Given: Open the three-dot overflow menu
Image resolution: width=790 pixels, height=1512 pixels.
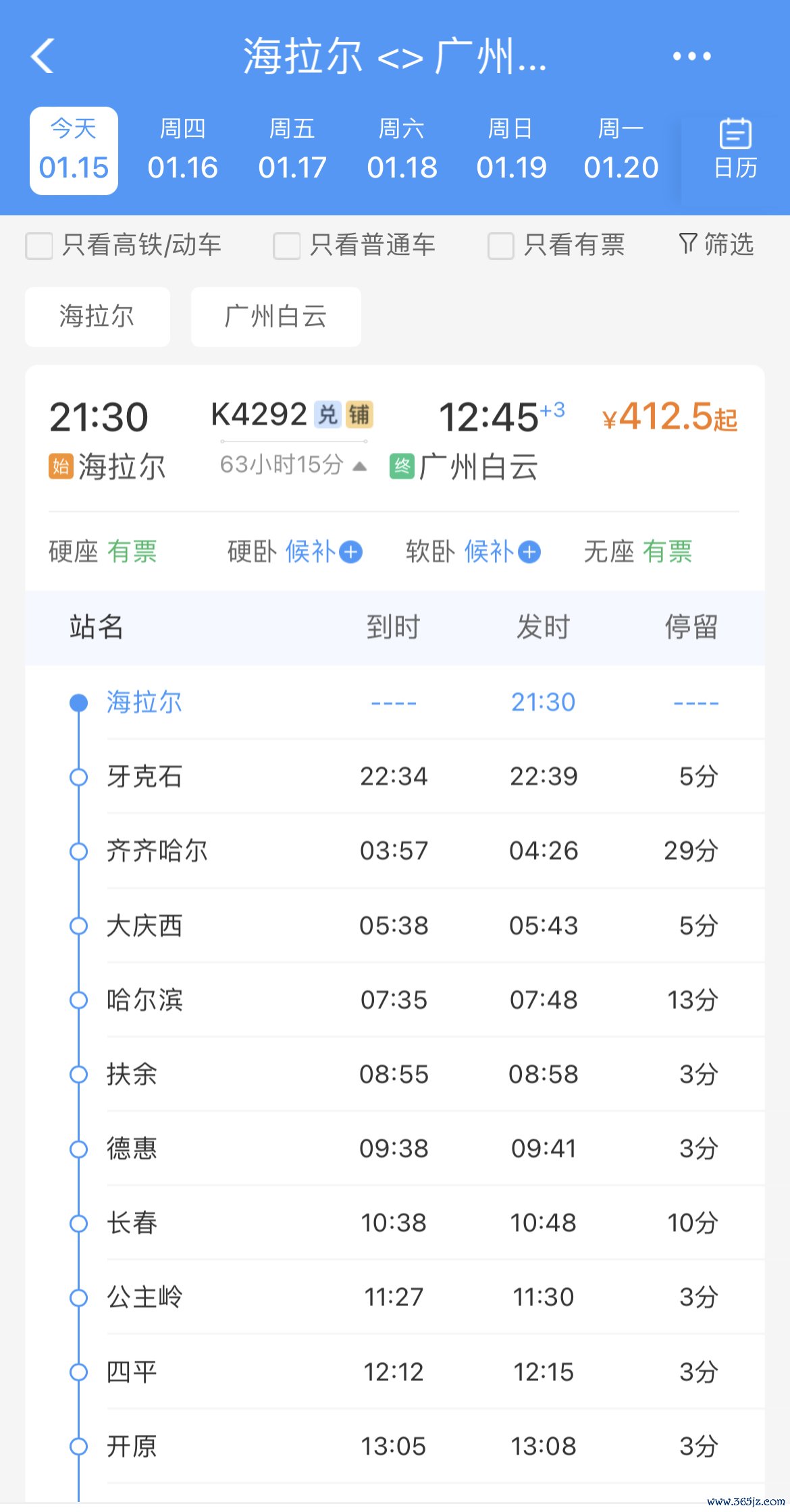Looking at the screenshot, I should [691, 56].
